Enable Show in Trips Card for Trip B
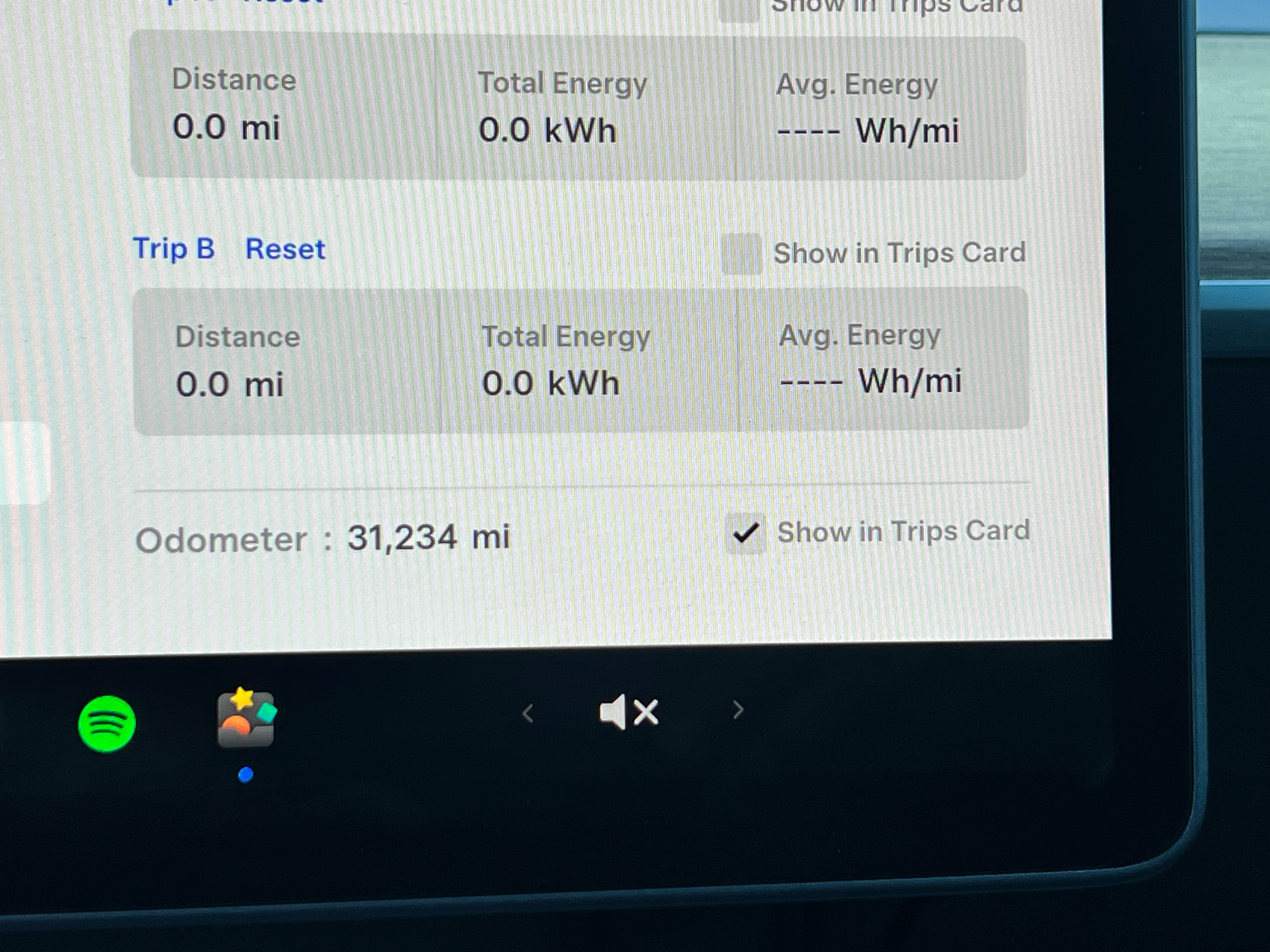1270x952 pixels. point(742,253)
